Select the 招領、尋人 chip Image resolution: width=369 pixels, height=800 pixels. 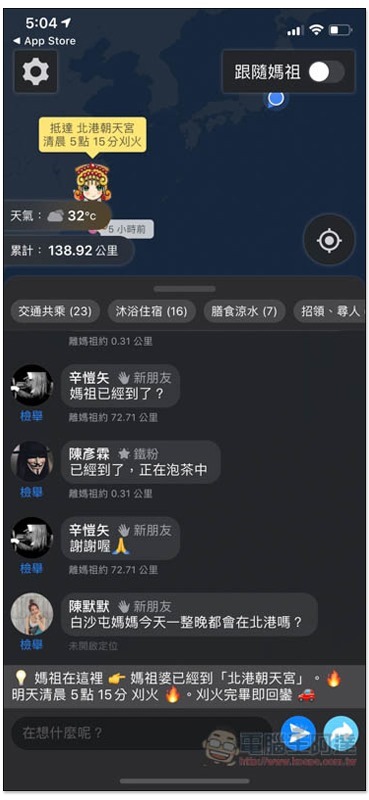pos(331,311)
